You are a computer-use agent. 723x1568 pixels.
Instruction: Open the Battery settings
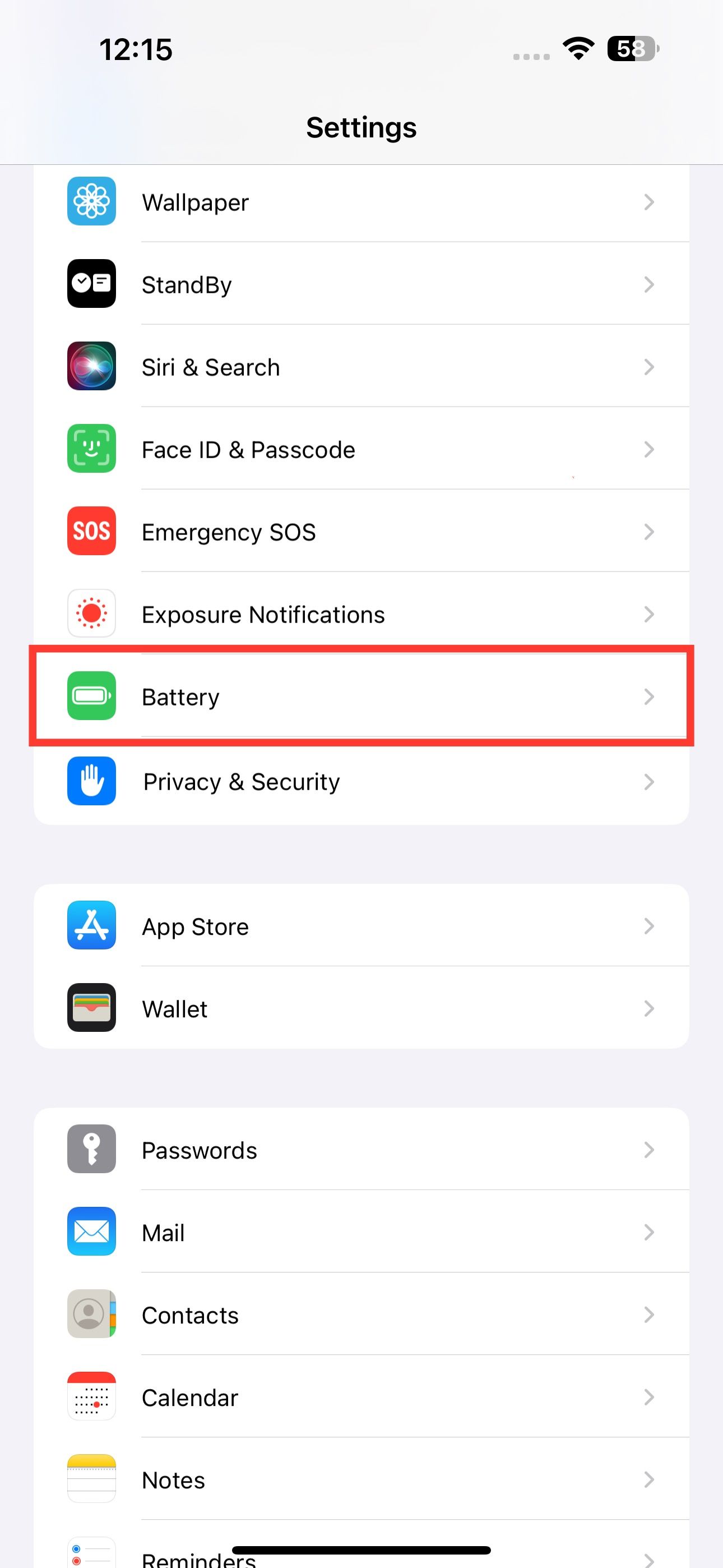coord(361,697)
